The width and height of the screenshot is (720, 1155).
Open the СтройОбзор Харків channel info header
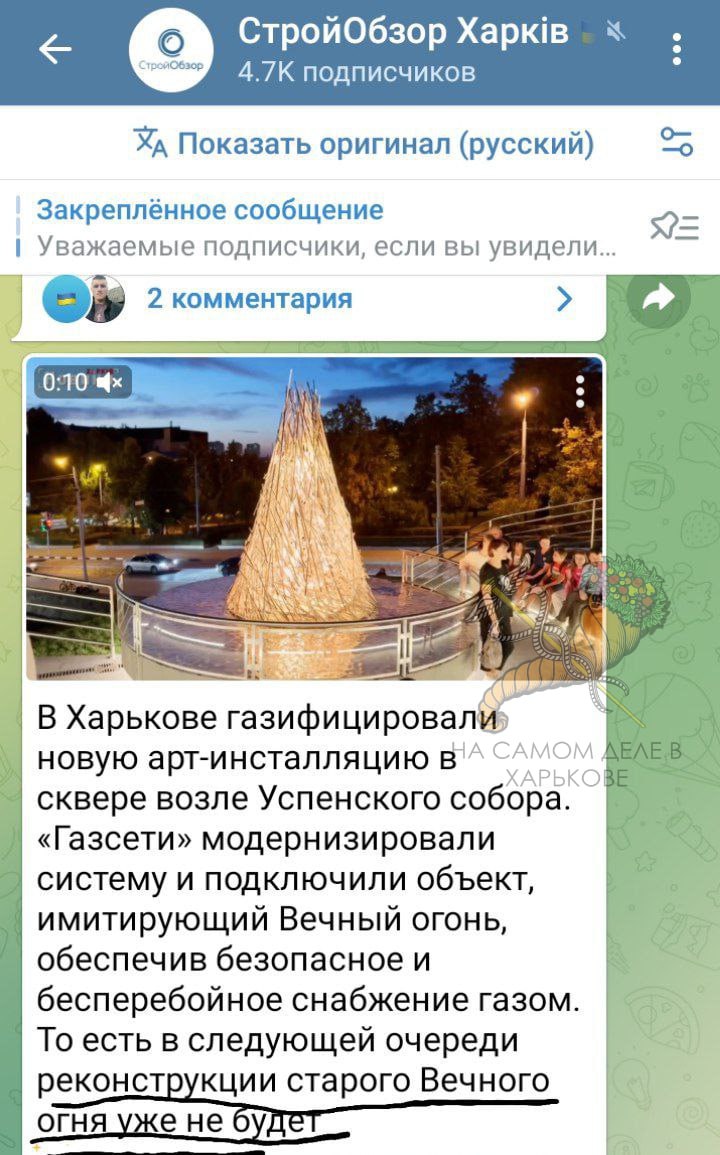[x=376, y=50]
